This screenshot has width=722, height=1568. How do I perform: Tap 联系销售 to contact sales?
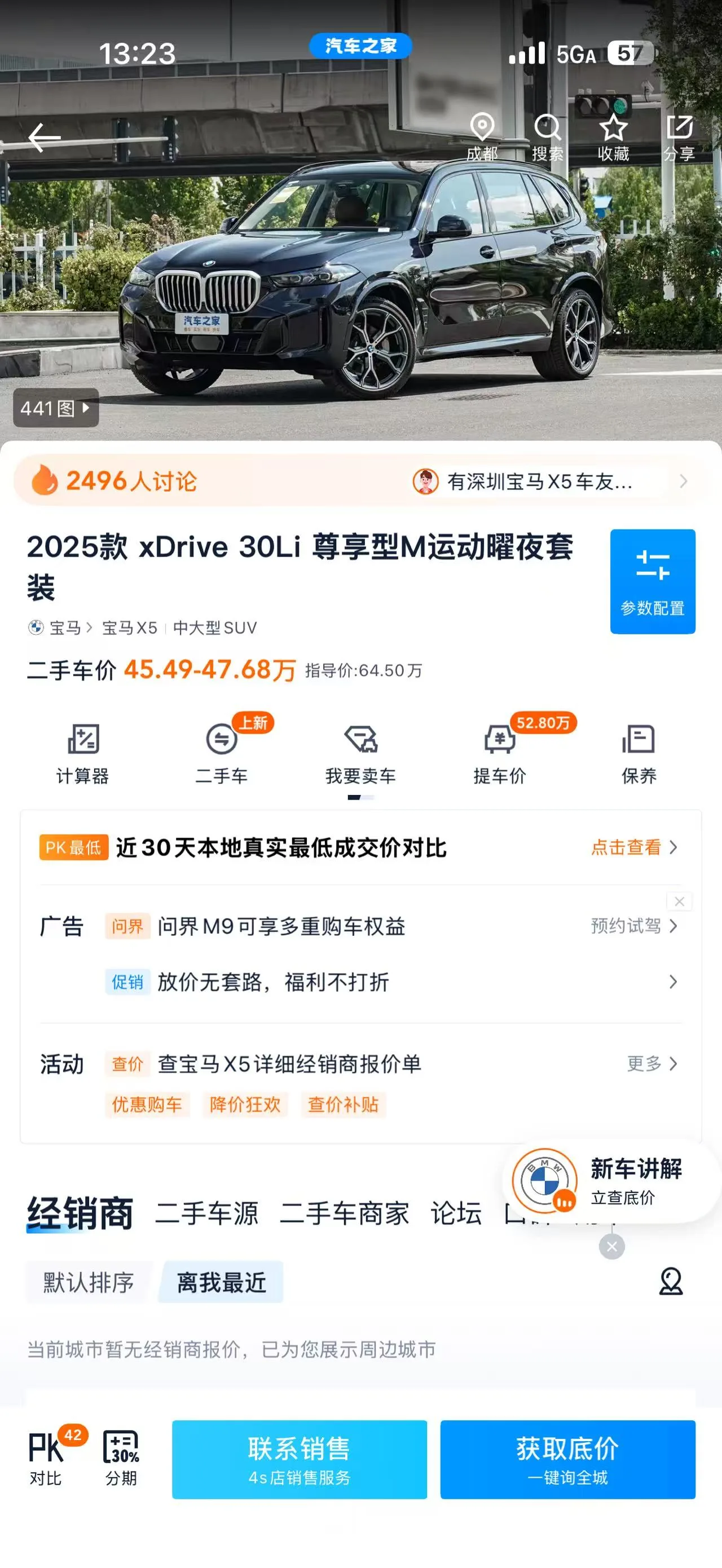point(300,1459)
